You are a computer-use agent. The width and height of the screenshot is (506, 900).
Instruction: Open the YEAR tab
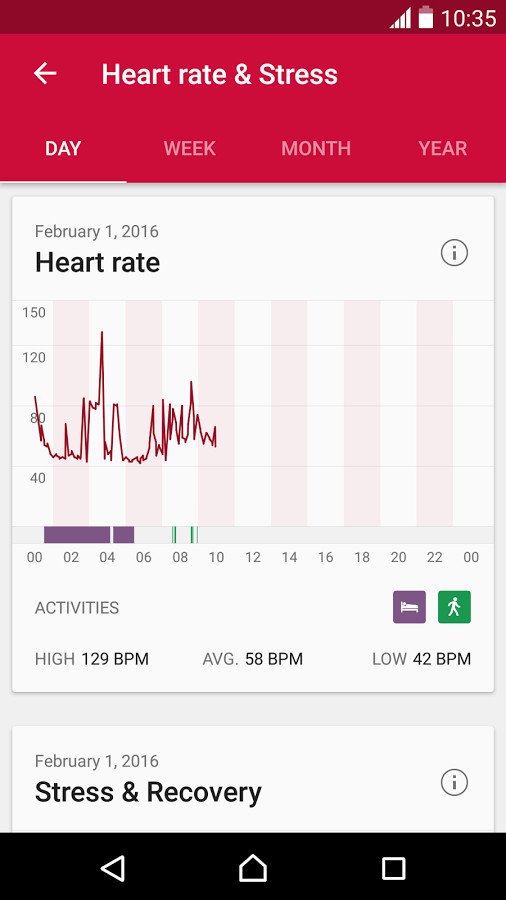pyautogui.click(x=442, y=149)
